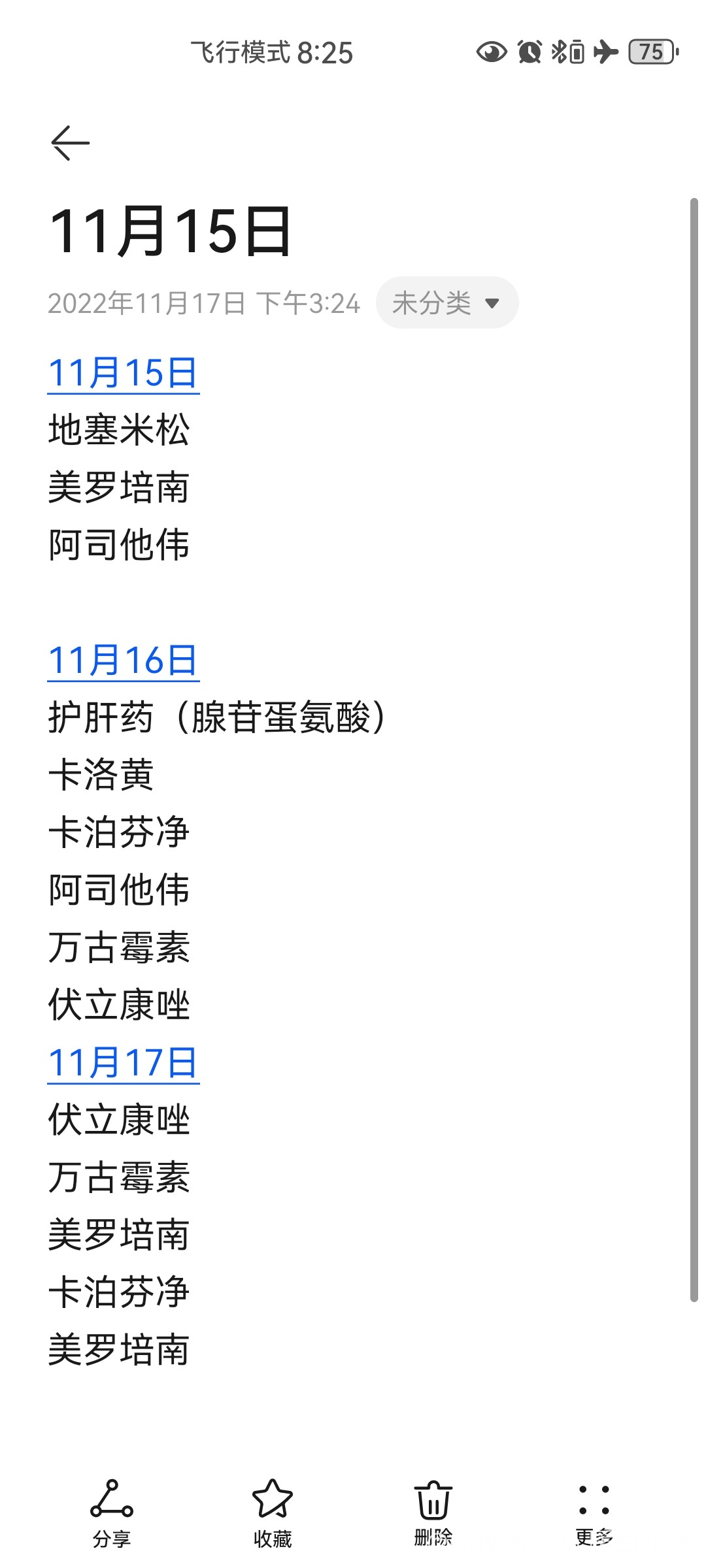
Task: Add note to favorites with 收藏
Action: [273, 1514]
